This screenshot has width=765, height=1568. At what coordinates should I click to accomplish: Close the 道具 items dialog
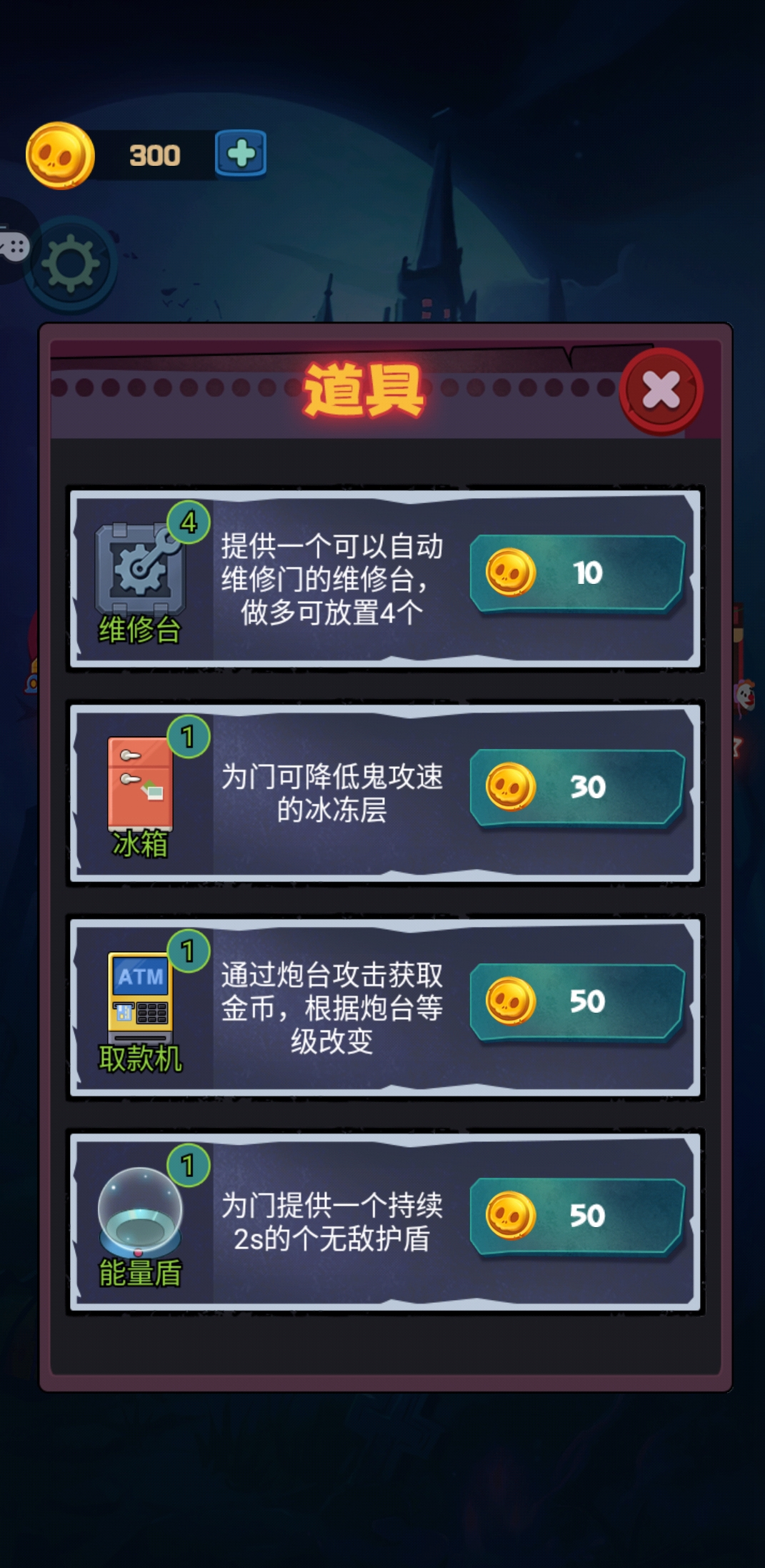[661, 390]
